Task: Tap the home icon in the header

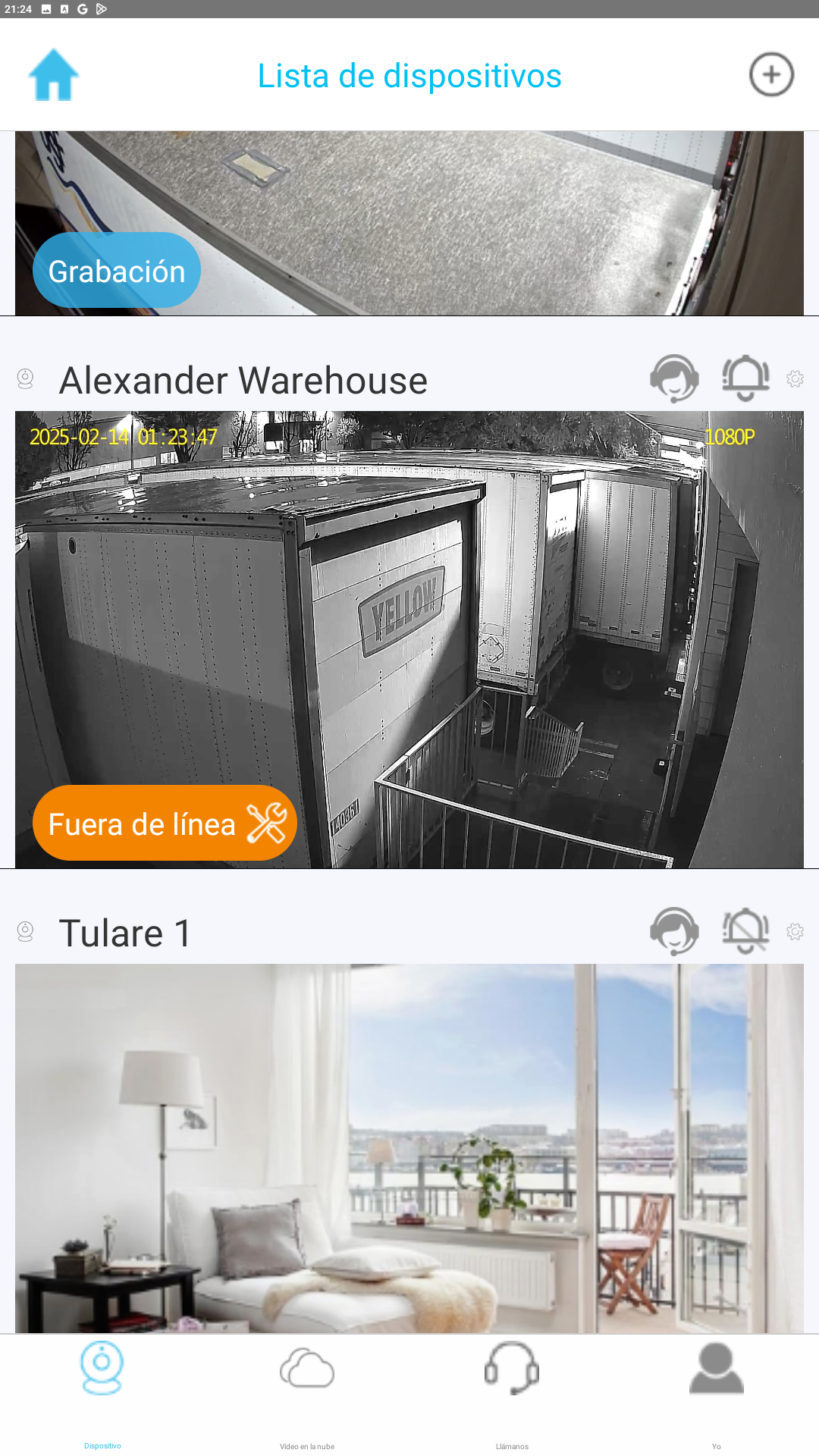Action: [53, 75]
